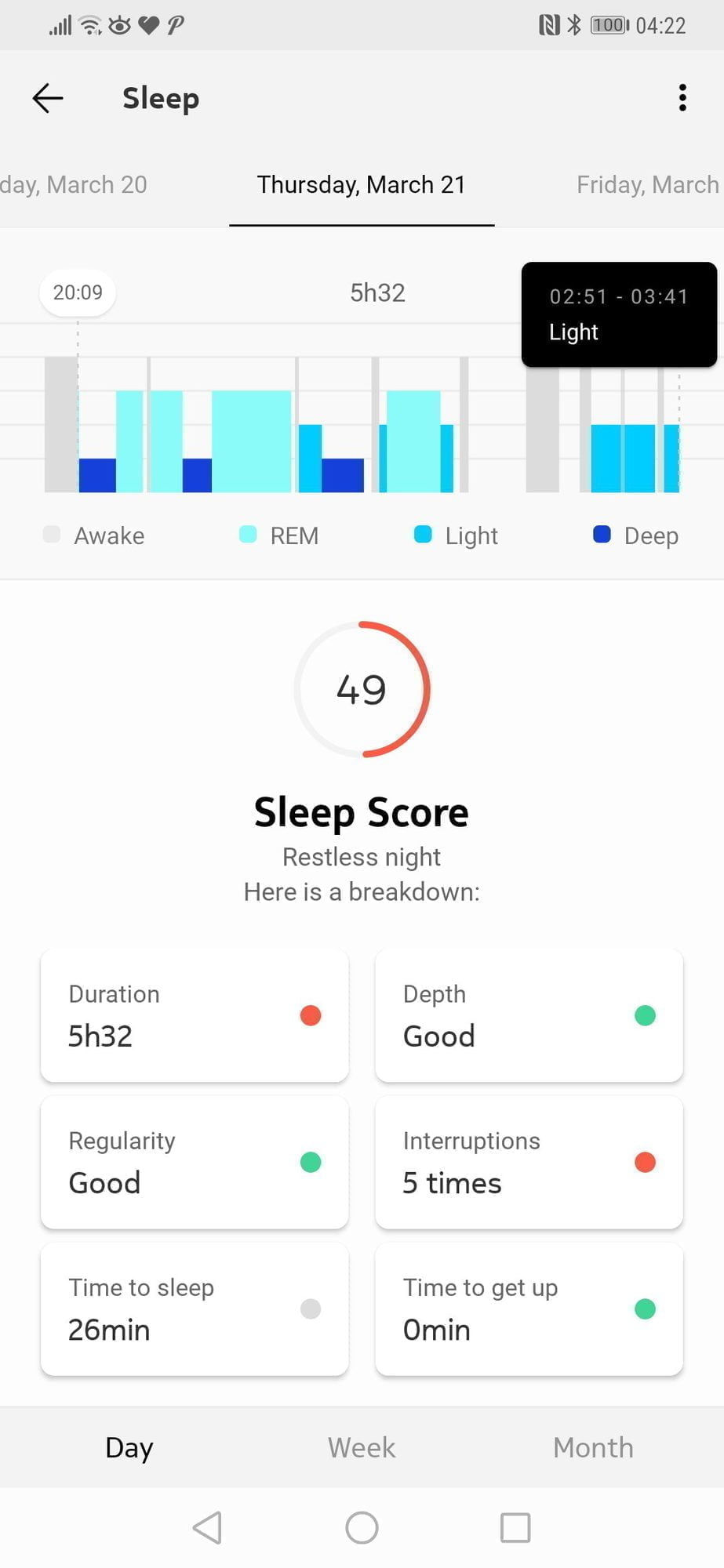Toggle the REM legend filter
Image resolution: width=724 pixels, height=1568 pixels.
coord(280,535)
